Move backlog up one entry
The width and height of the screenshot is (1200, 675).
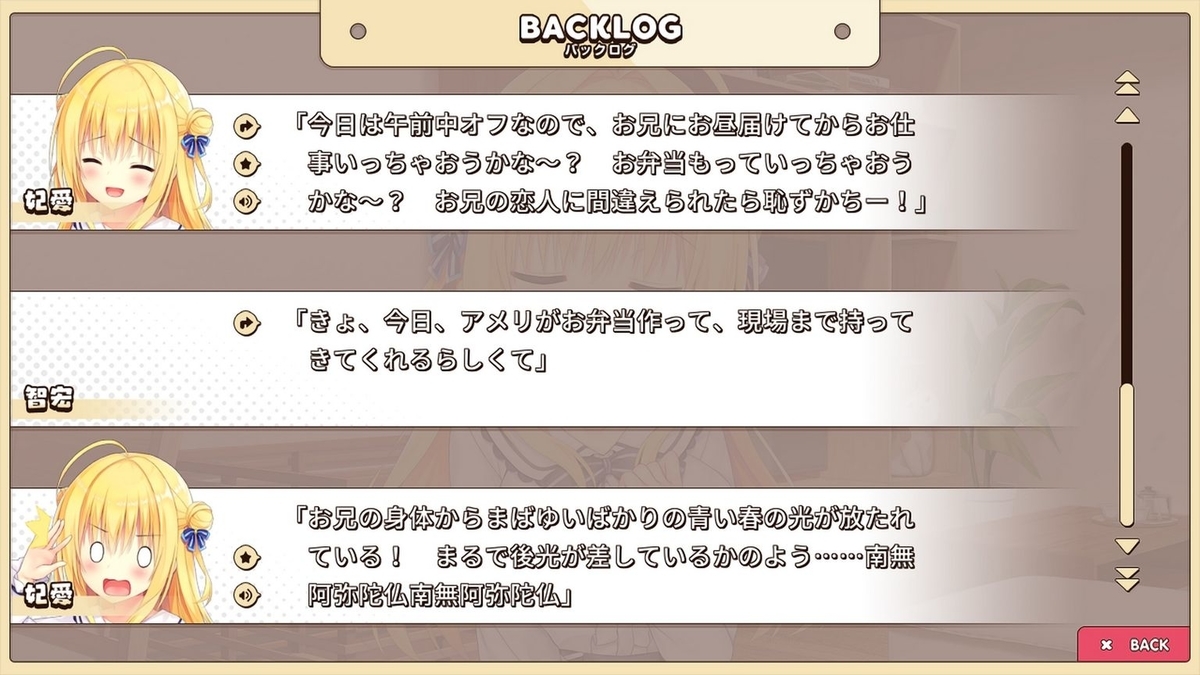point(1127,115)
